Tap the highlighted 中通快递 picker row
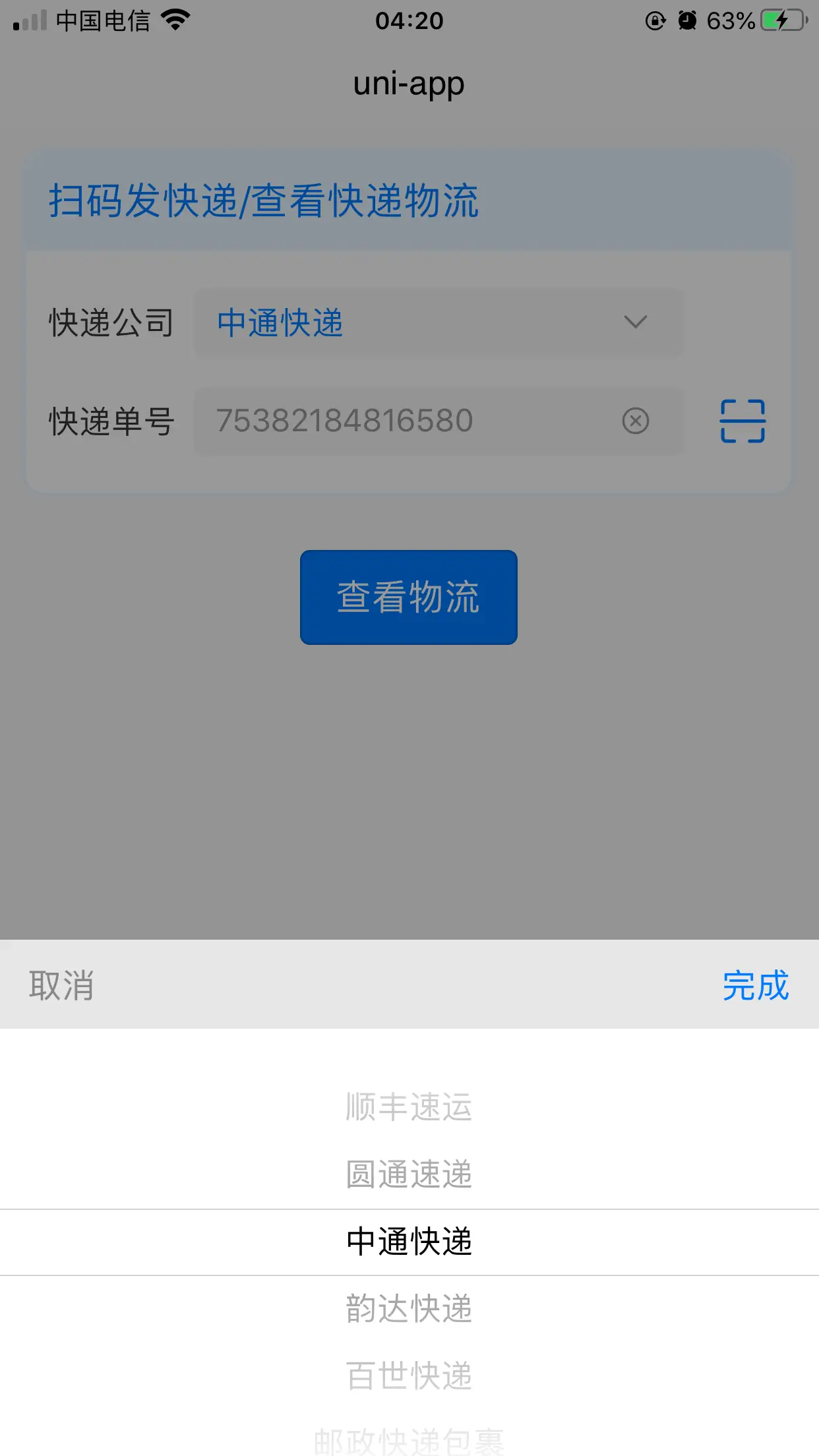 (409, 1242)
